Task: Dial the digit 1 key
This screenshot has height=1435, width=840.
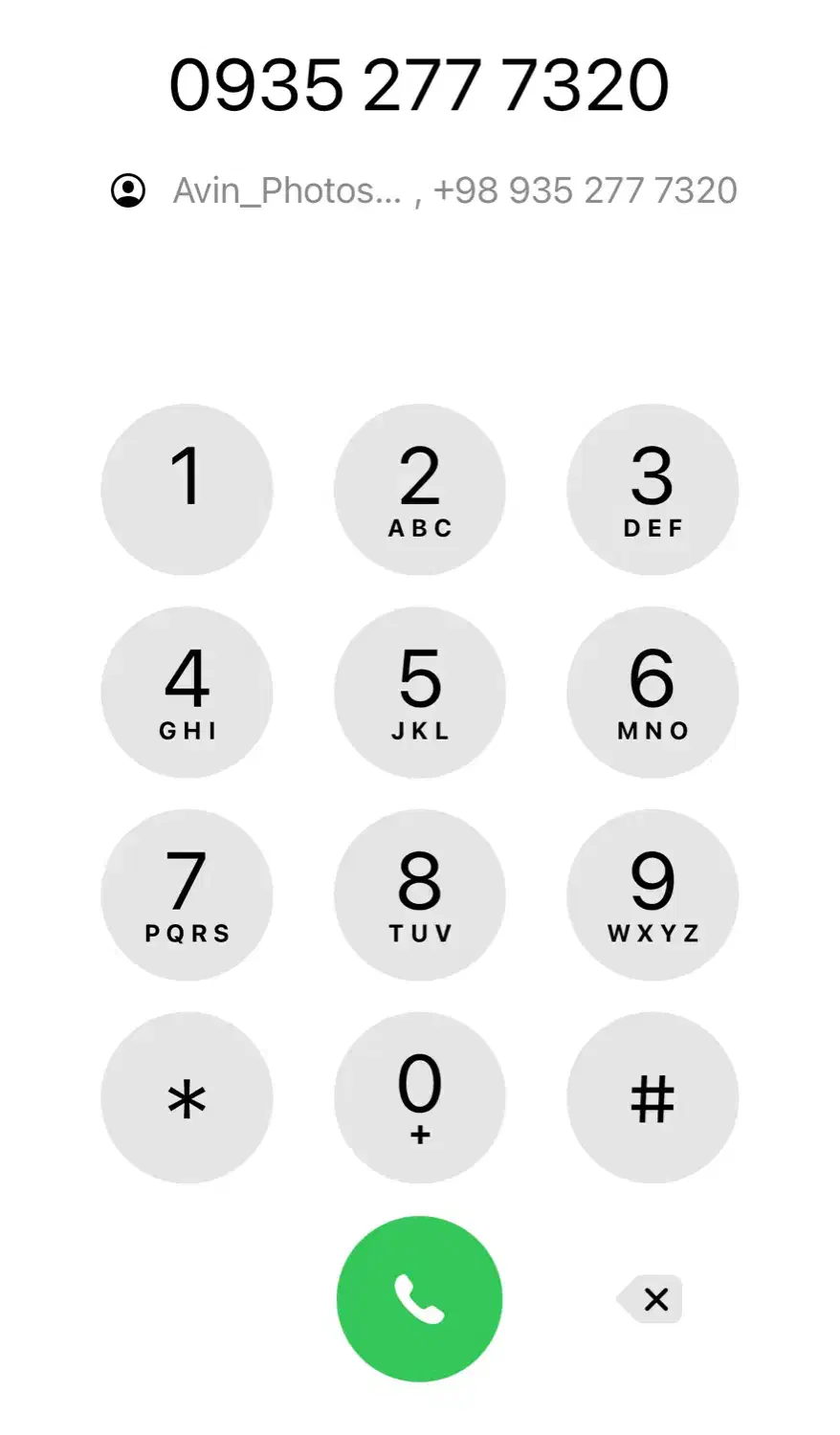Action: pos(187,490)
